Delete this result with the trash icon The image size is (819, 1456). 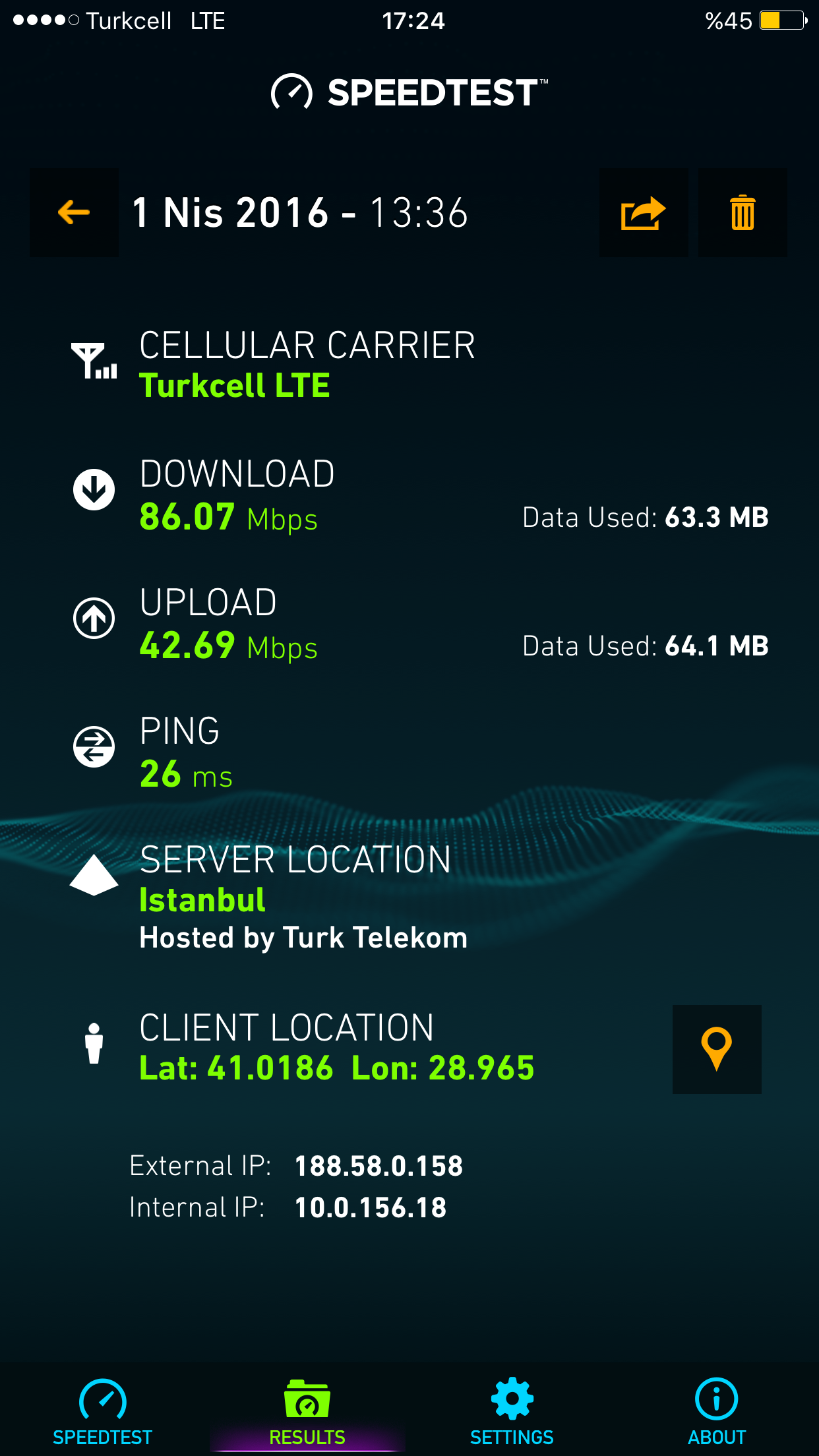click(743, 212)
